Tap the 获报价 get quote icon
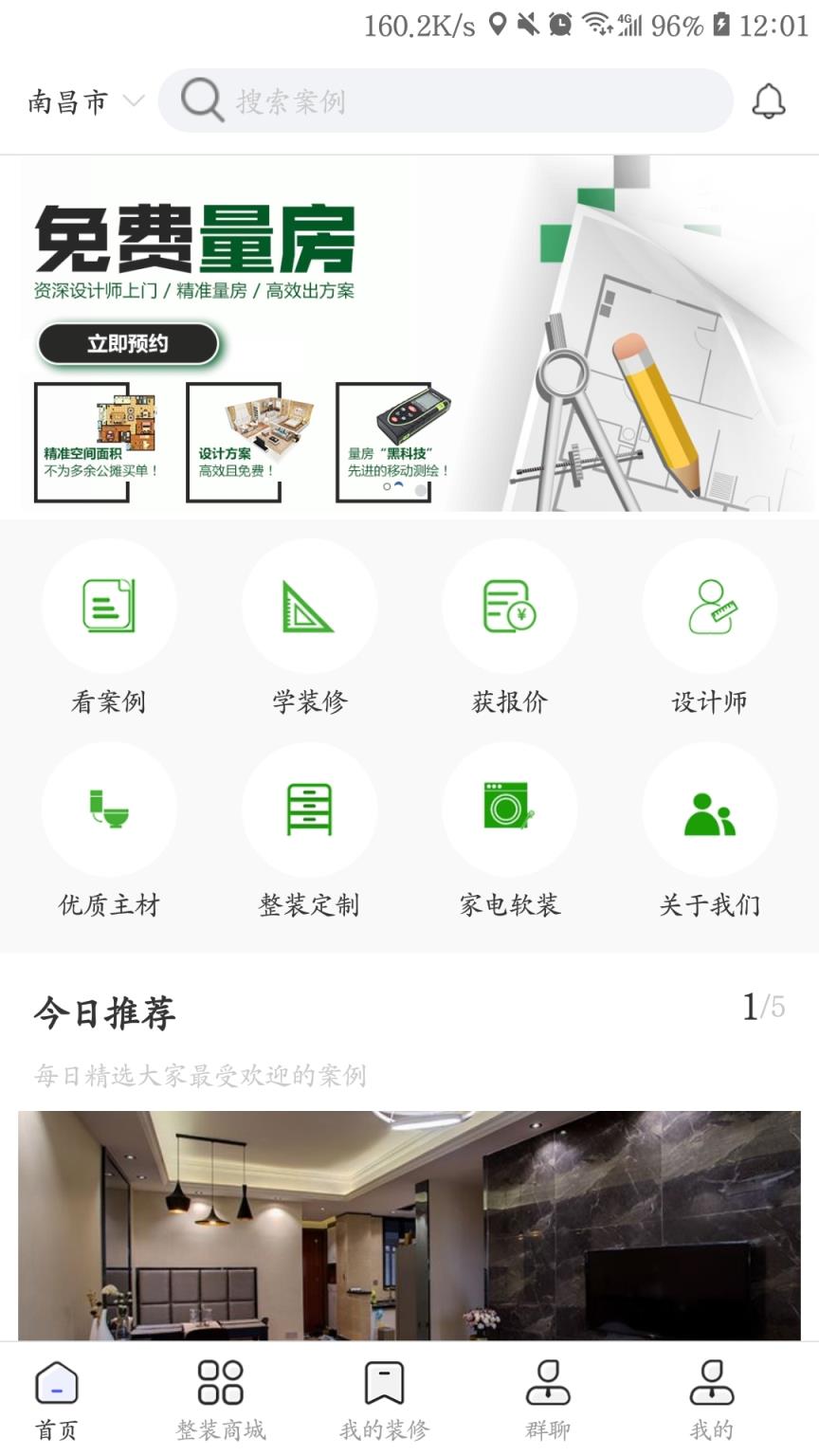 coord(509,607)
